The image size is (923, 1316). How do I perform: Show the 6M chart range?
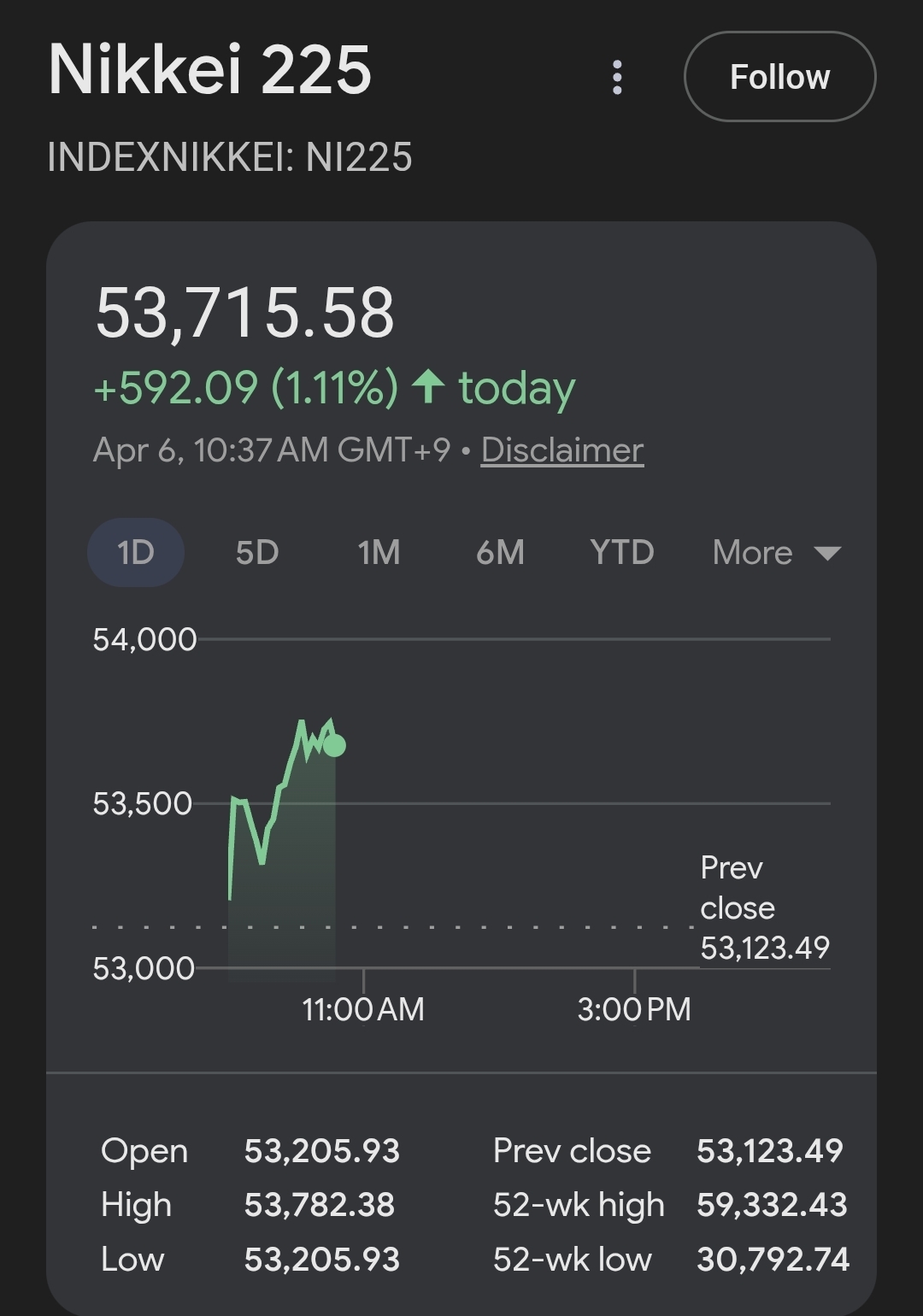500,552
